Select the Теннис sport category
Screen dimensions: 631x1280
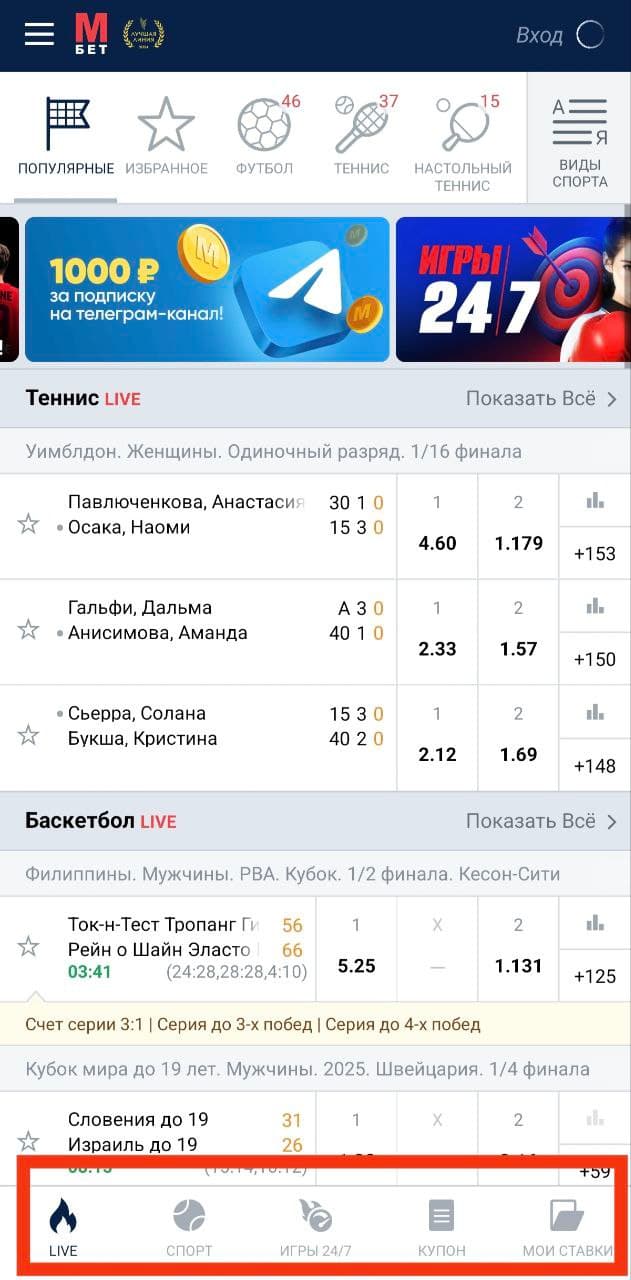click(362, 137)
